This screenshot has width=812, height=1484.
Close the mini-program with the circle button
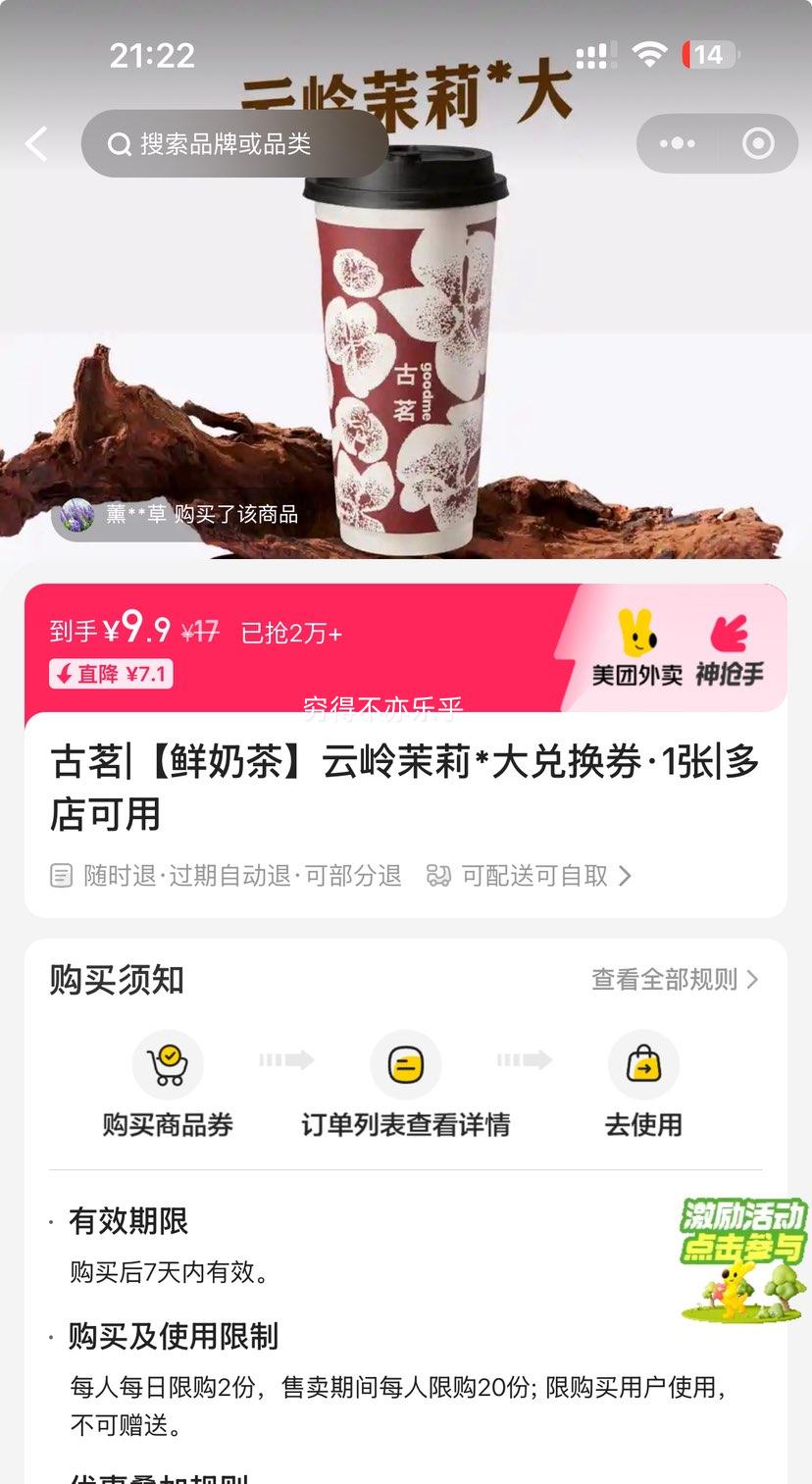[x=758, y=144]
